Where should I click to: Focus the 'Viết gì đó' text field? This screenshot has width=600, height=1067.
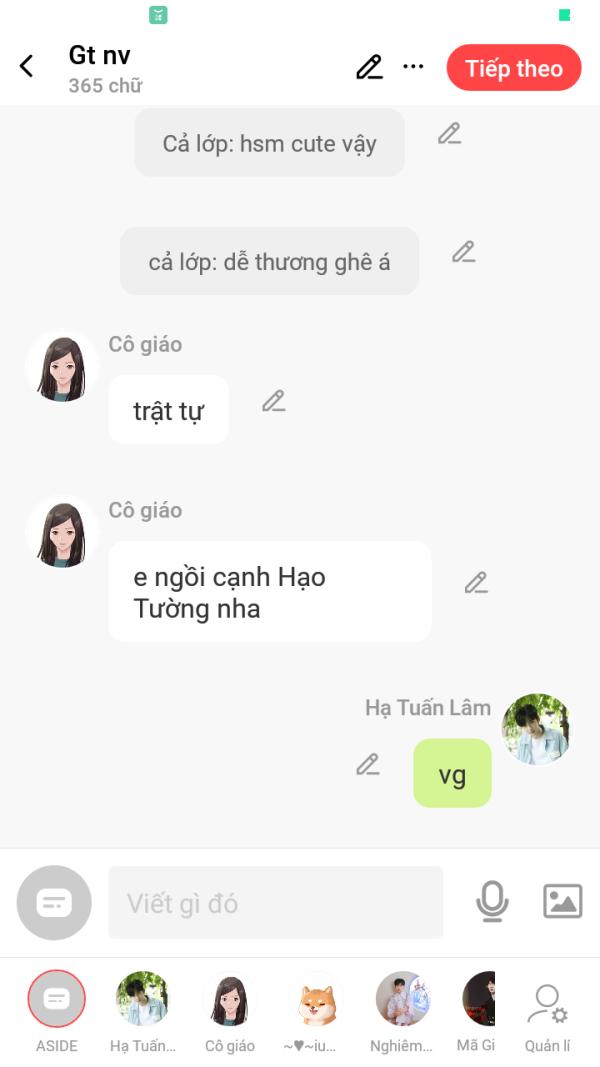pyautogui.click(x=275, y=903)
